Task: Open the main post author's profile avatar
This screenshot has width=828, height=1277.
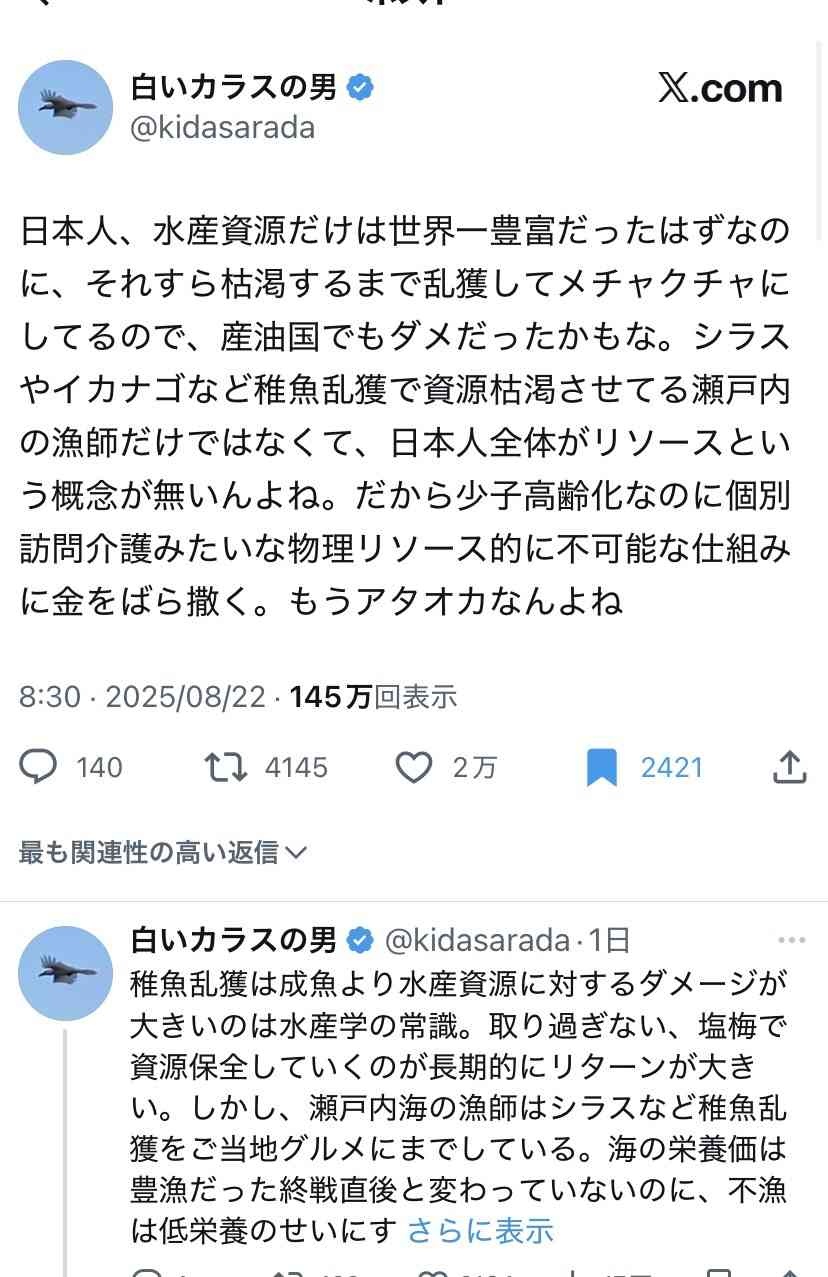Action: point(66,108)
